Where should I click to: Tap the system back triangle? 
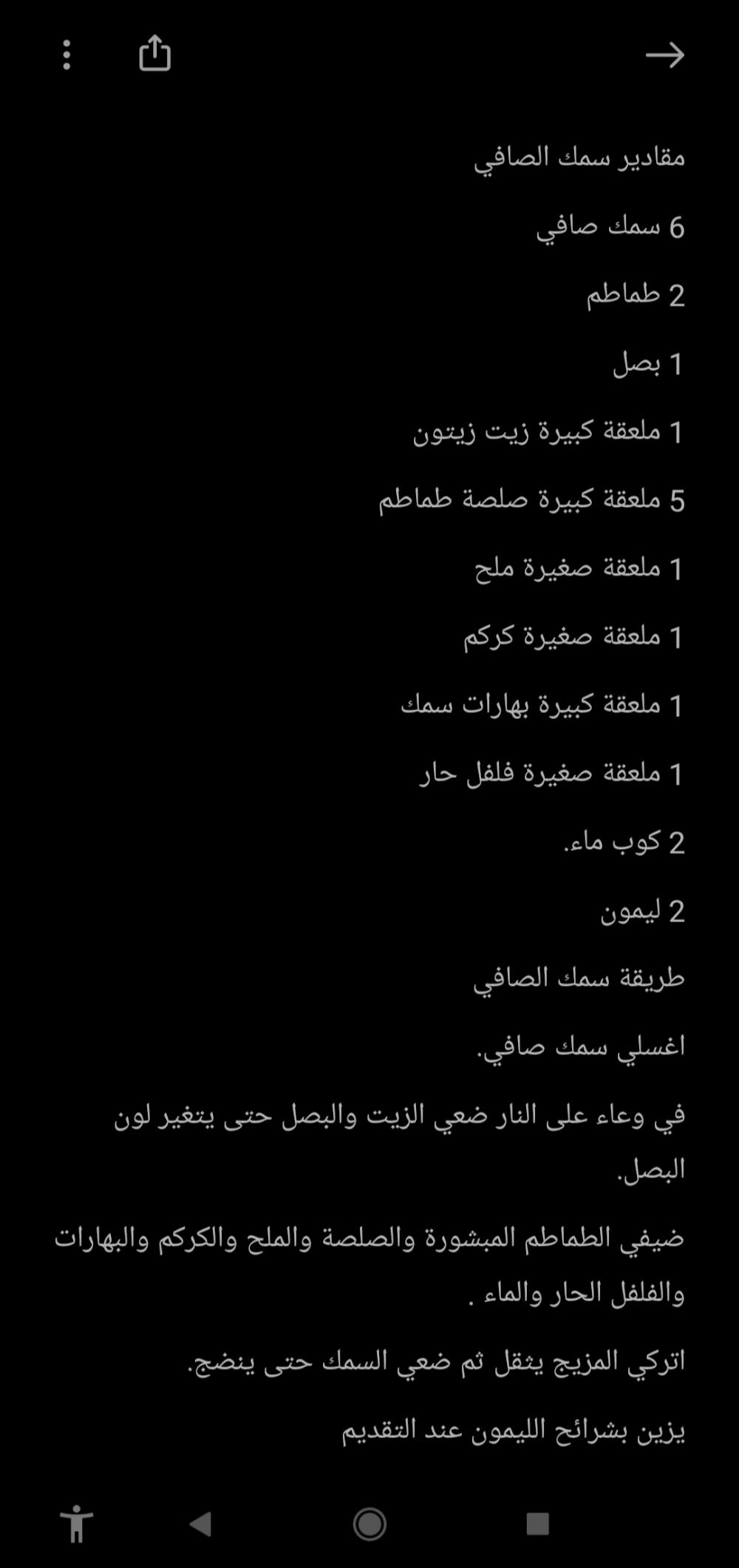point(200,1523)
